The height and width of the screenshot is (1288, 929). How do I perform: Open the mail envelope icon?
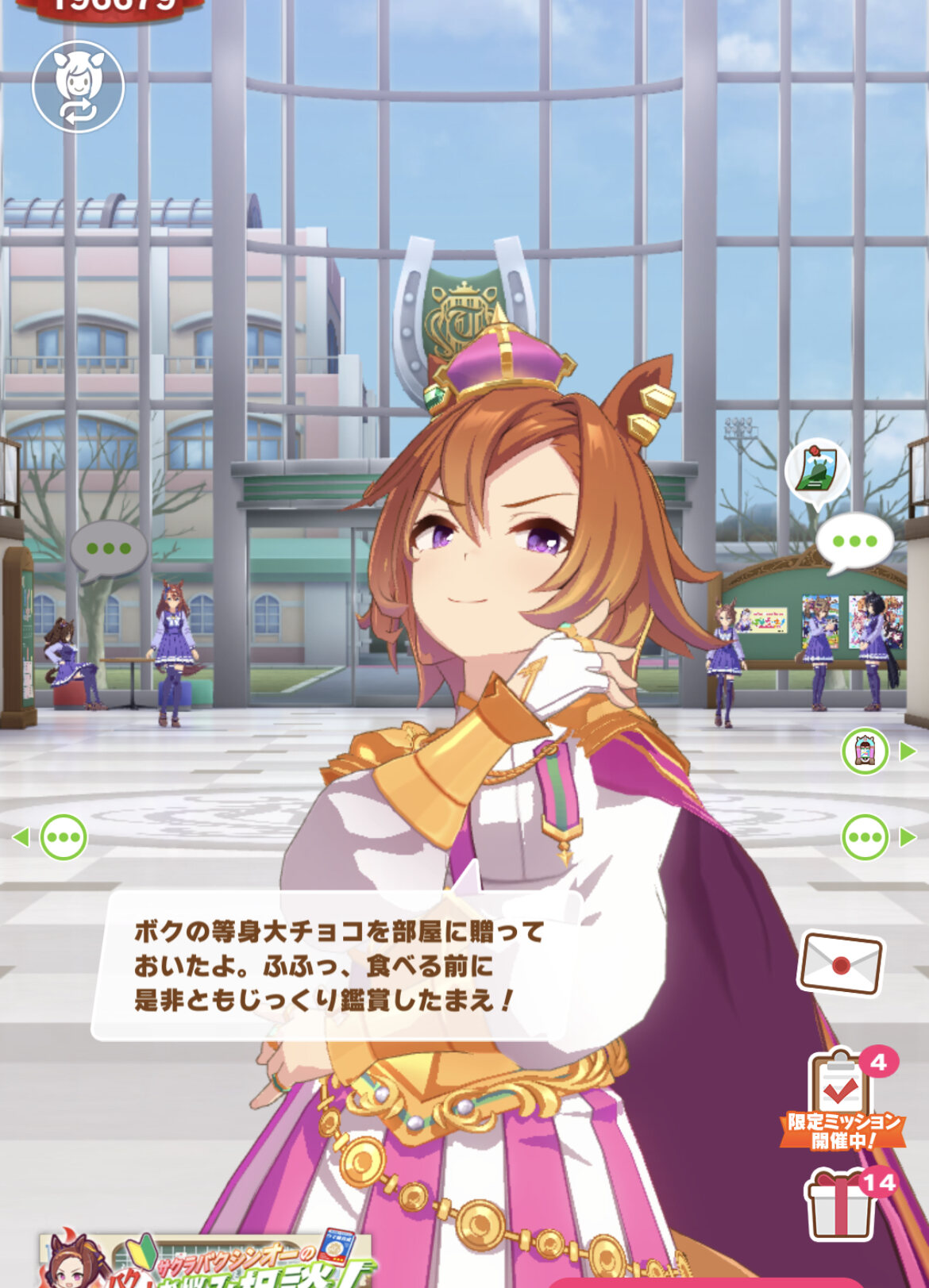pos(841,963)
